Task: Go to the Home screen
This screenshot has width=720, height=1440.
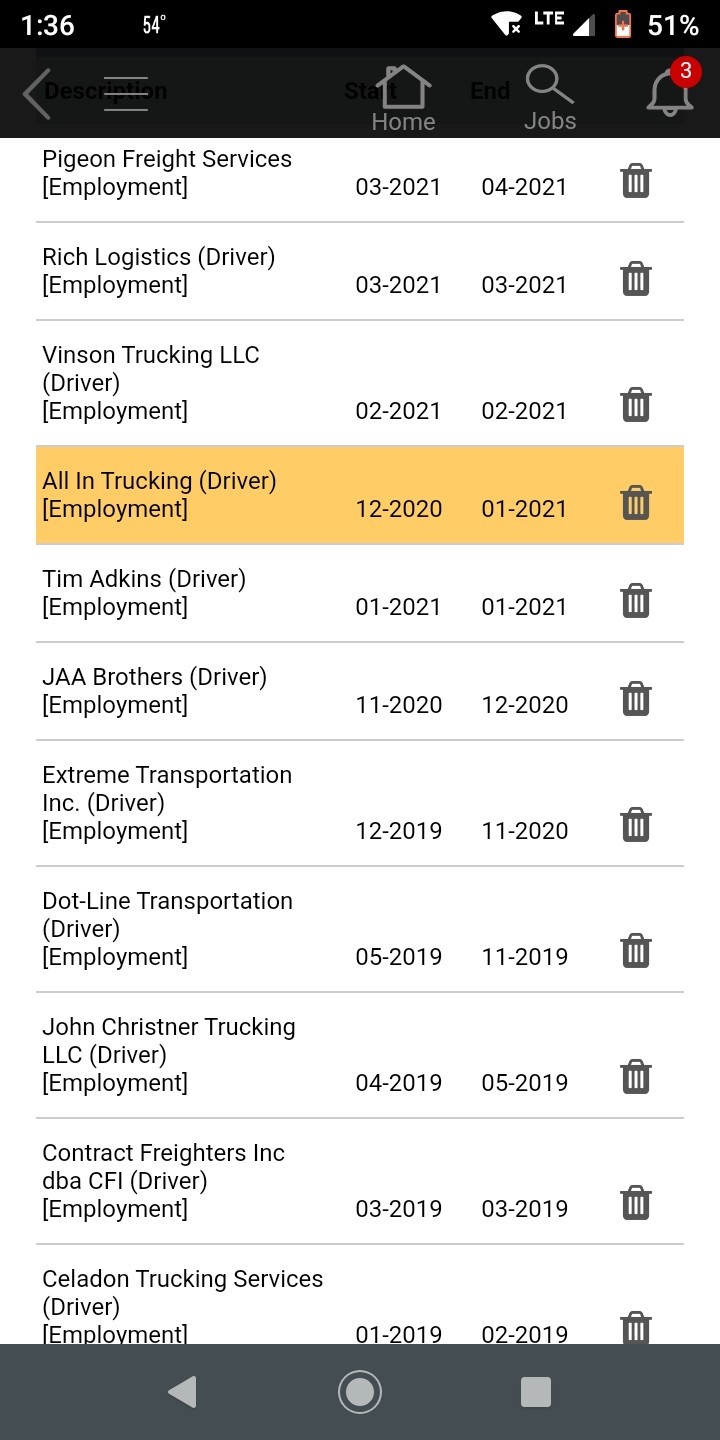Action: (x=403, y=98)
